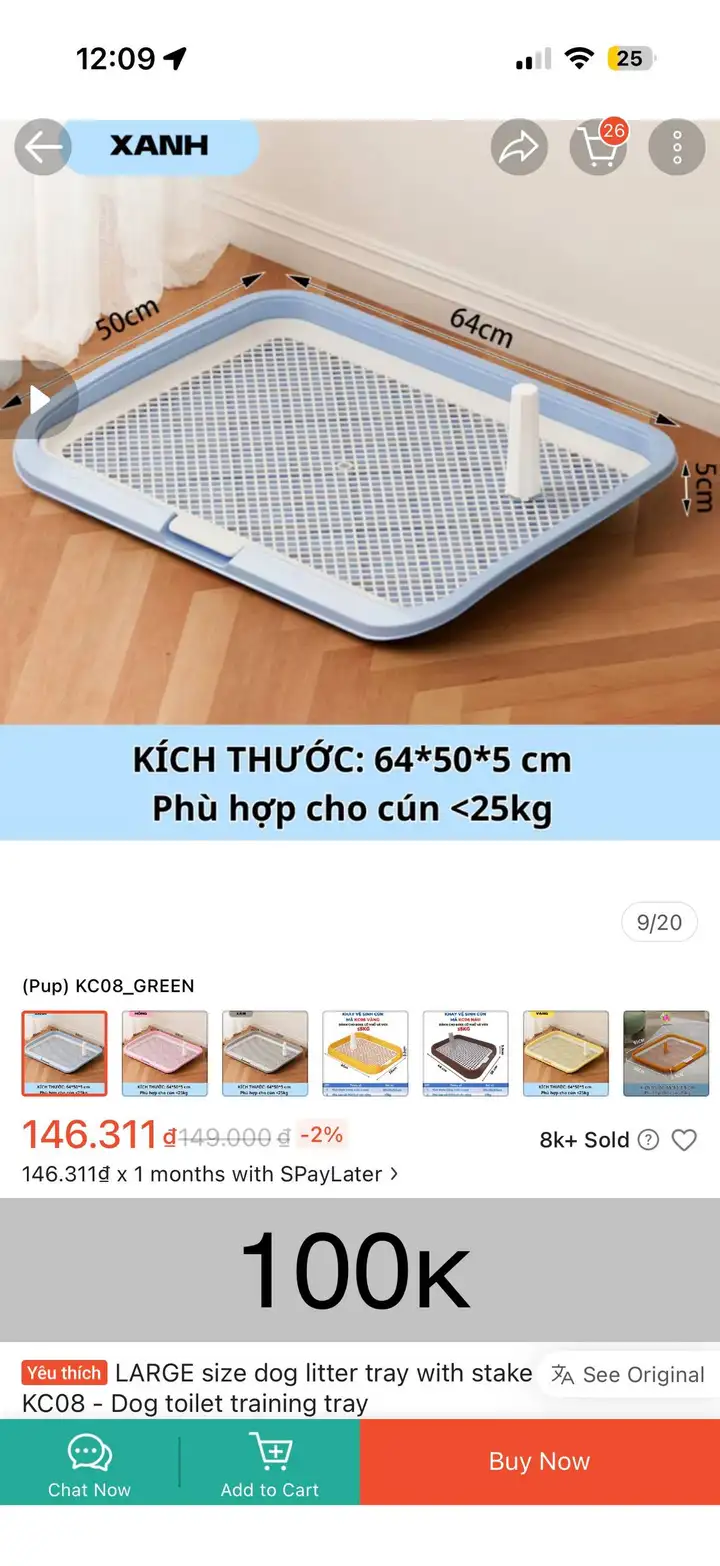This screenshot has height=1566, width=720.
Task: Open the three-dot overflow menu
Action: [x=677, y=148]
